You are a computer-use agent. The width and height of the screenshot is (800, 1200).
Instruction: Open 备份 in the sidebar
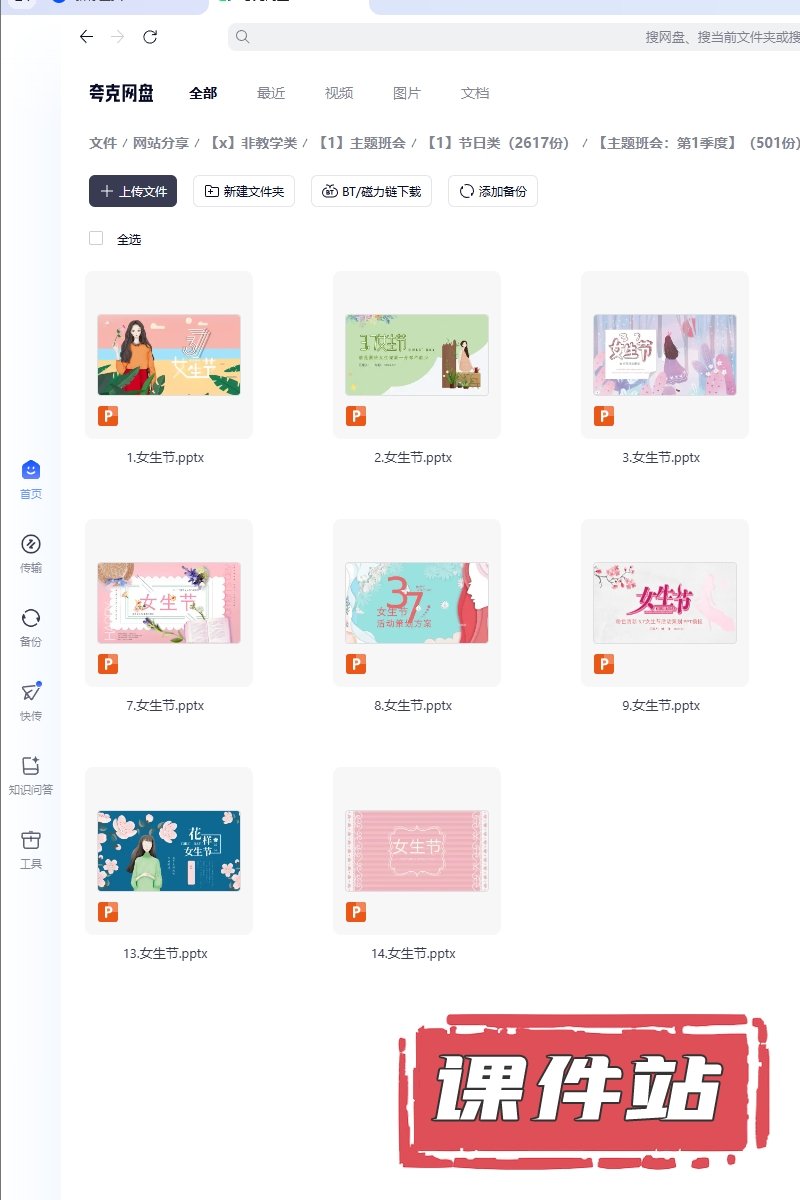click(x=31, y=627)
